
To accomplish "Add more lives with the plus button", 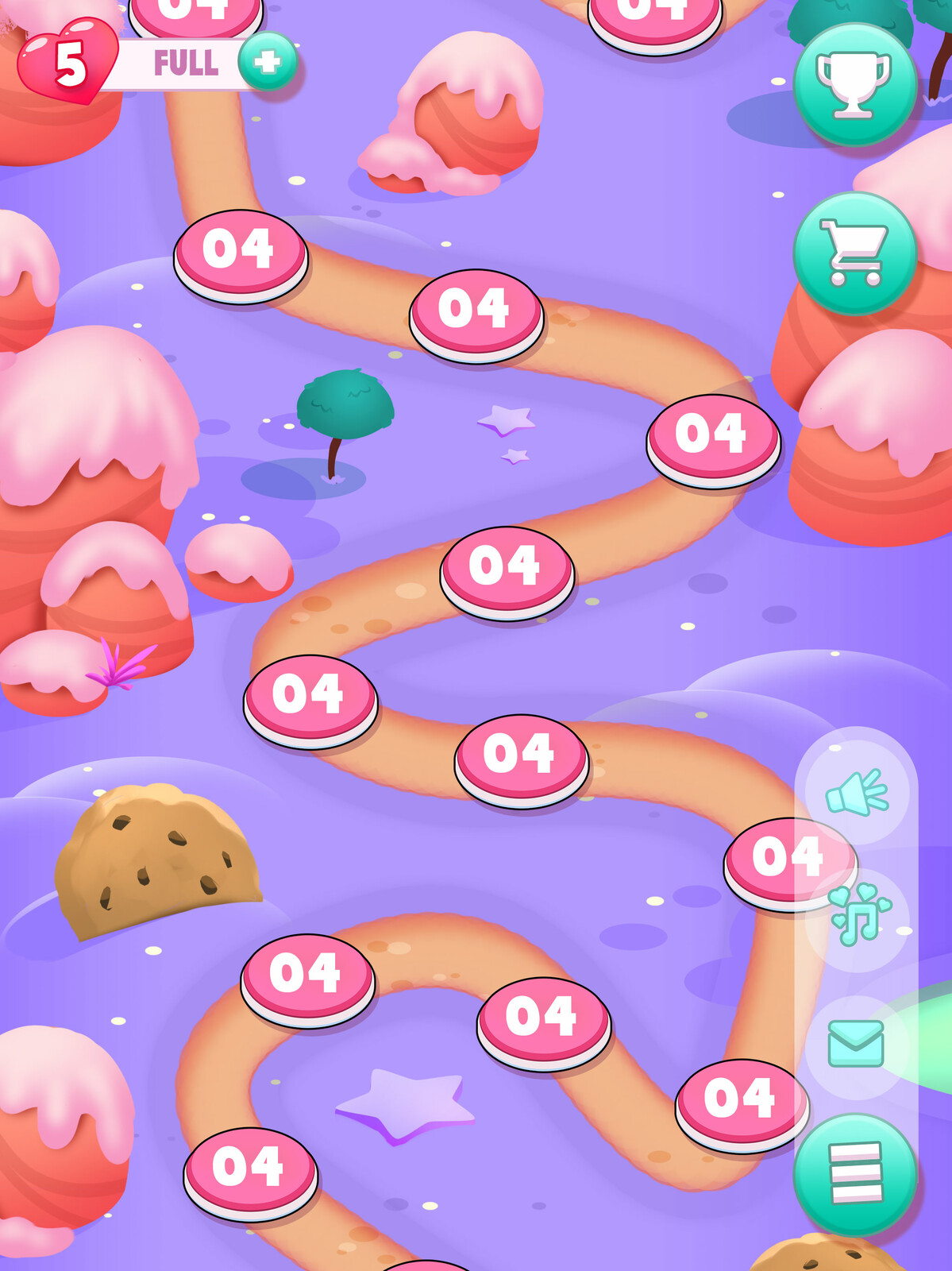I will (268, 61).
